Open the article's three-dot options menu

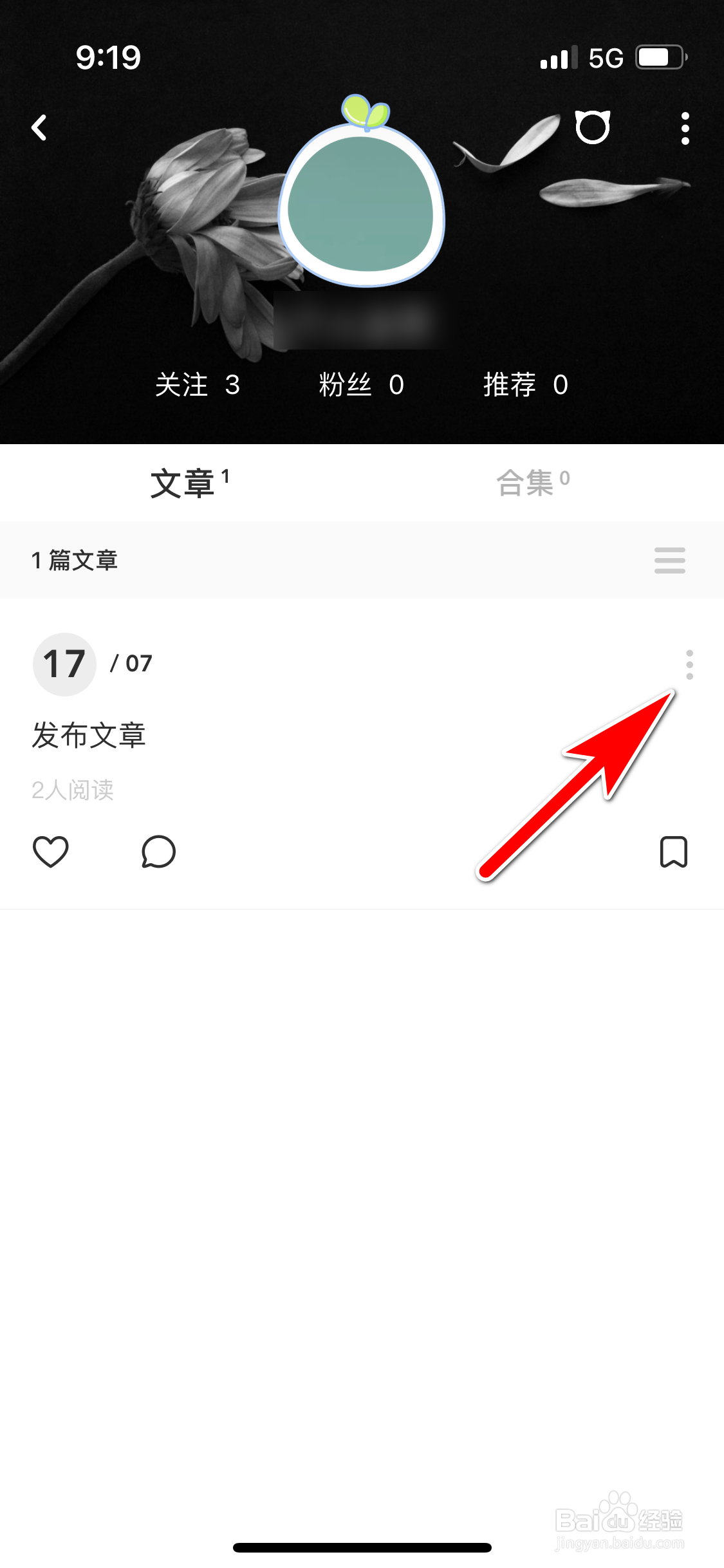coord(688,665)
